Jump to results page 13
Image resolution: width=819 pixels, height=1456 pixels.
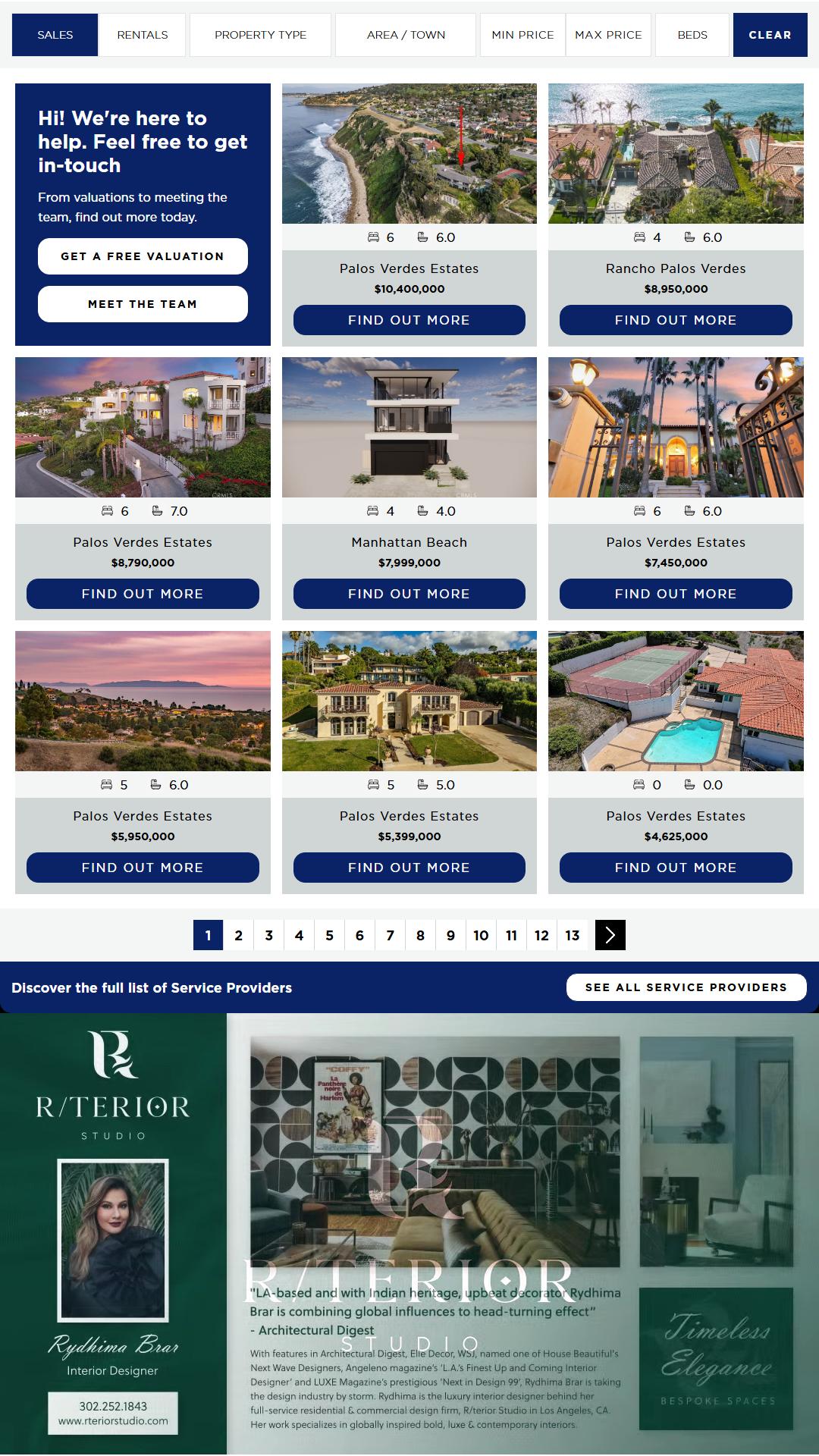(x=573, y=935)
